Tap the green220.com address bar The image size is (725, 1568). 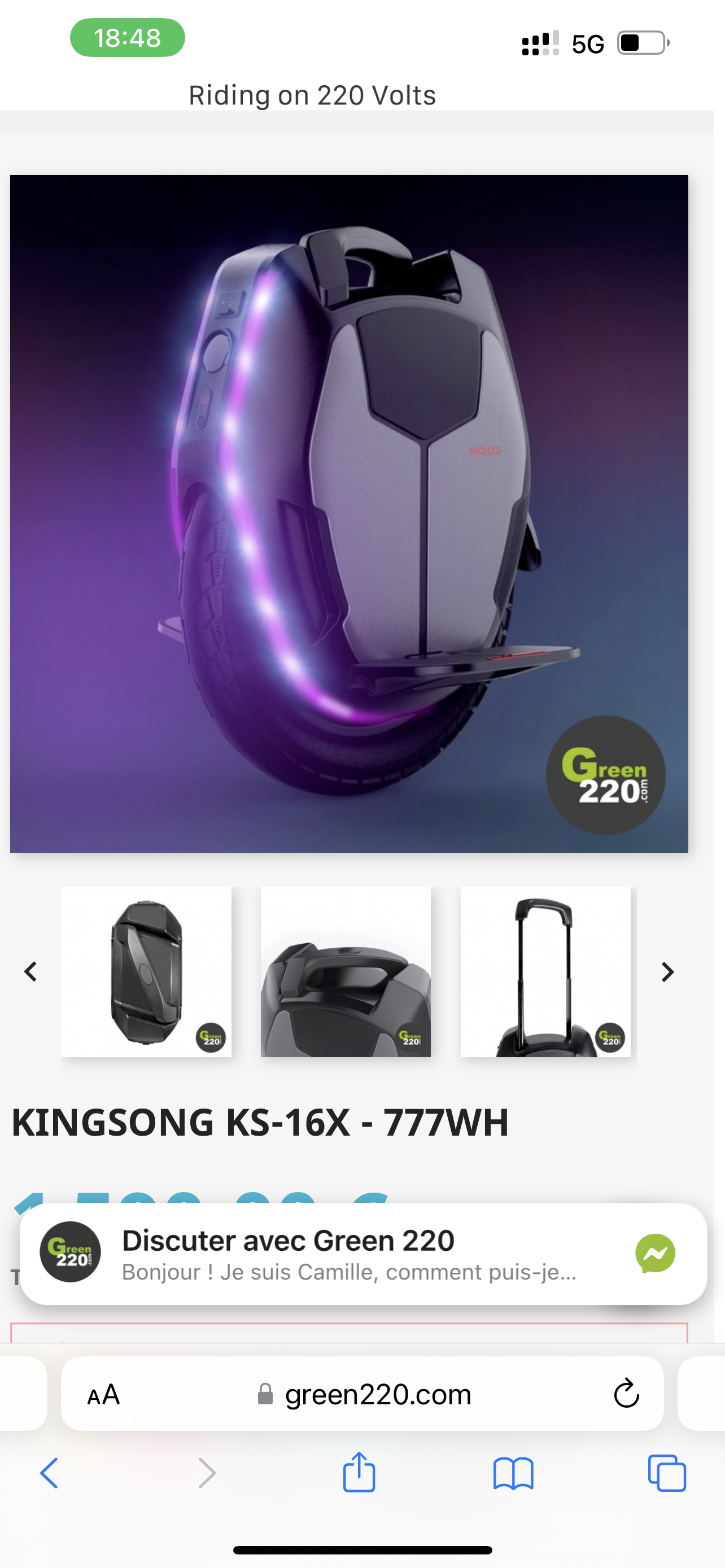tap(363, 1394)
